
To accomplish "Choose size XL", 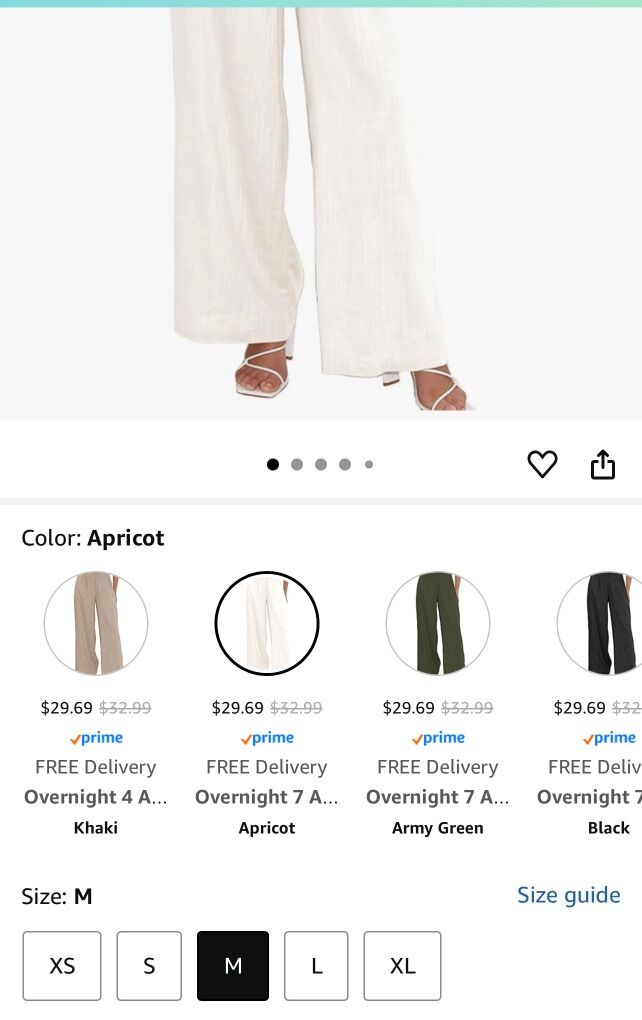I will click(402, 966).
